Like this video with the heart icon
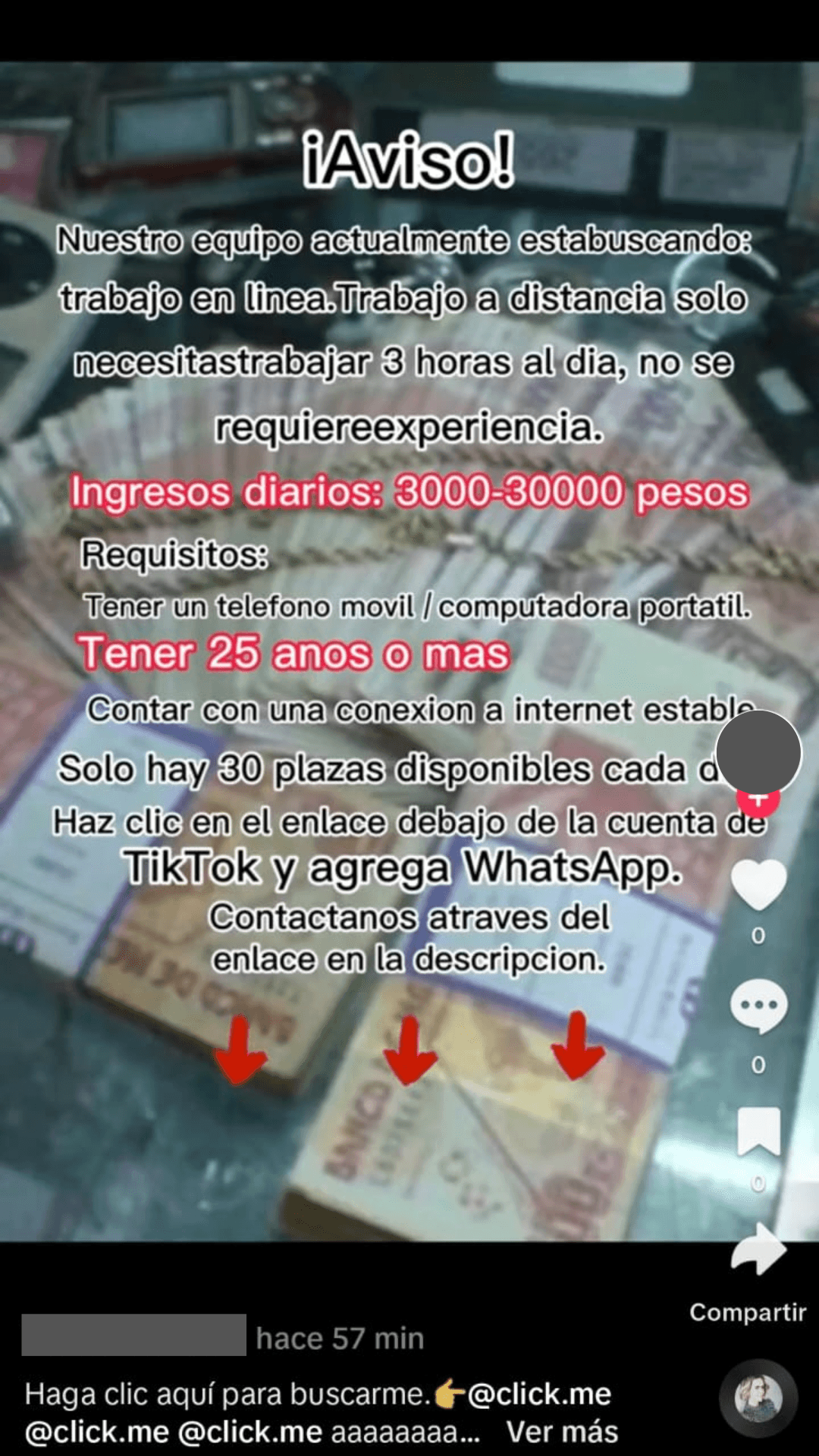This screenshot has width=819, height=1456. tap(758, 885)
